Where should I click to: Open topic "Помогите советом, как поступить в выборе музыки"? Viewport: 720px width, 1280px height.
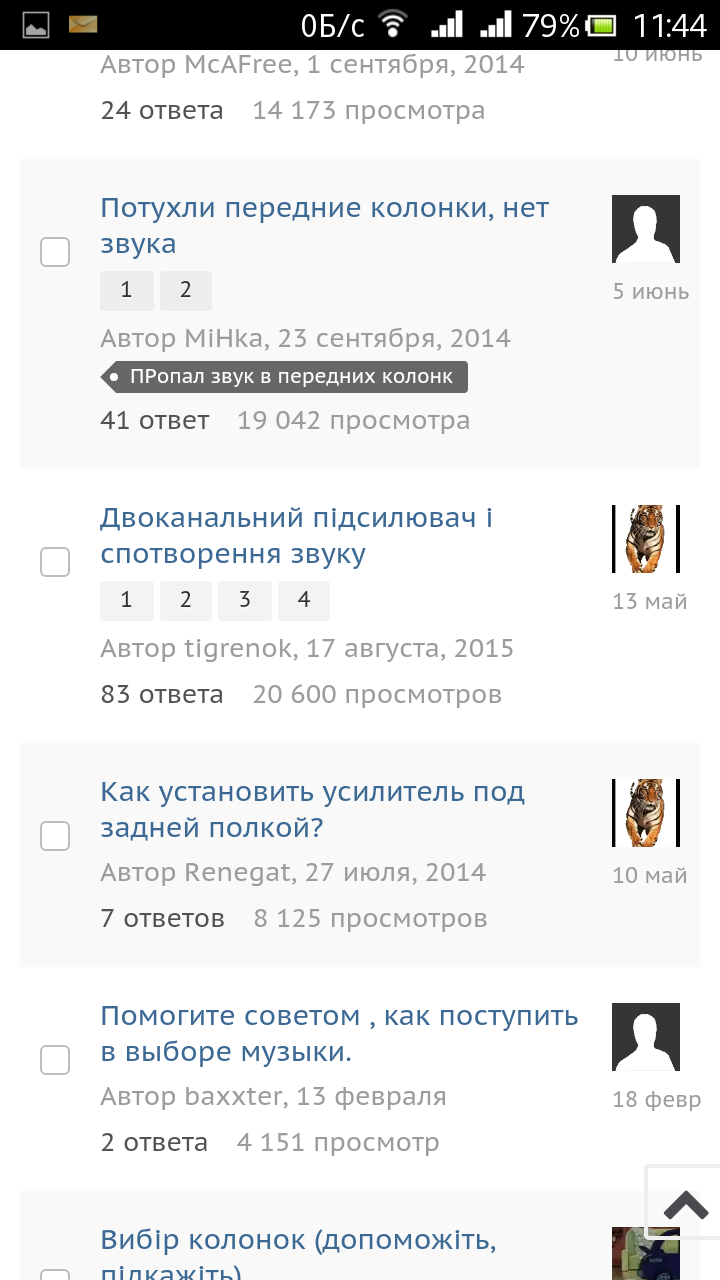coord(339,1034)
